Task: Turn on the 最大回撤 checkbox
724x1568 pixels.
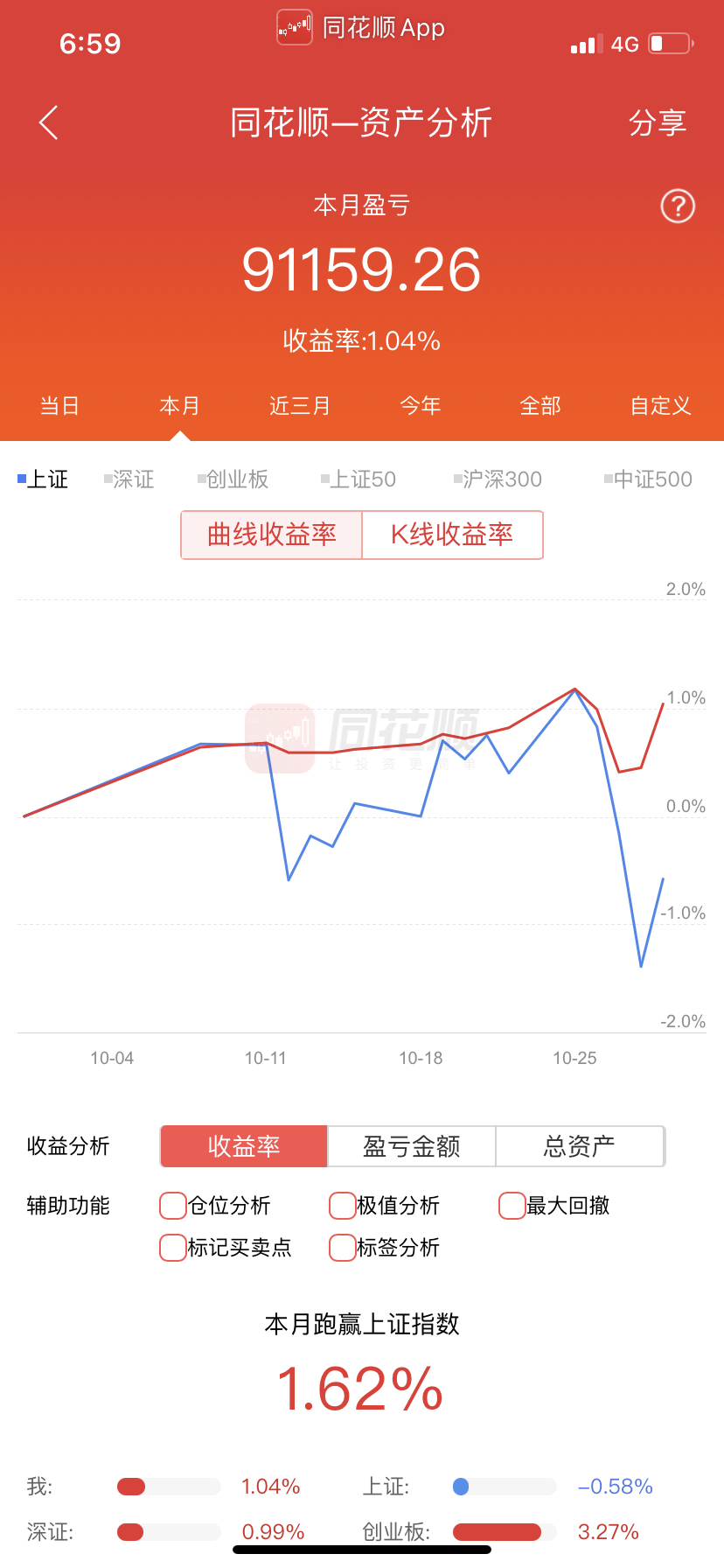Action: (512, 1206)
